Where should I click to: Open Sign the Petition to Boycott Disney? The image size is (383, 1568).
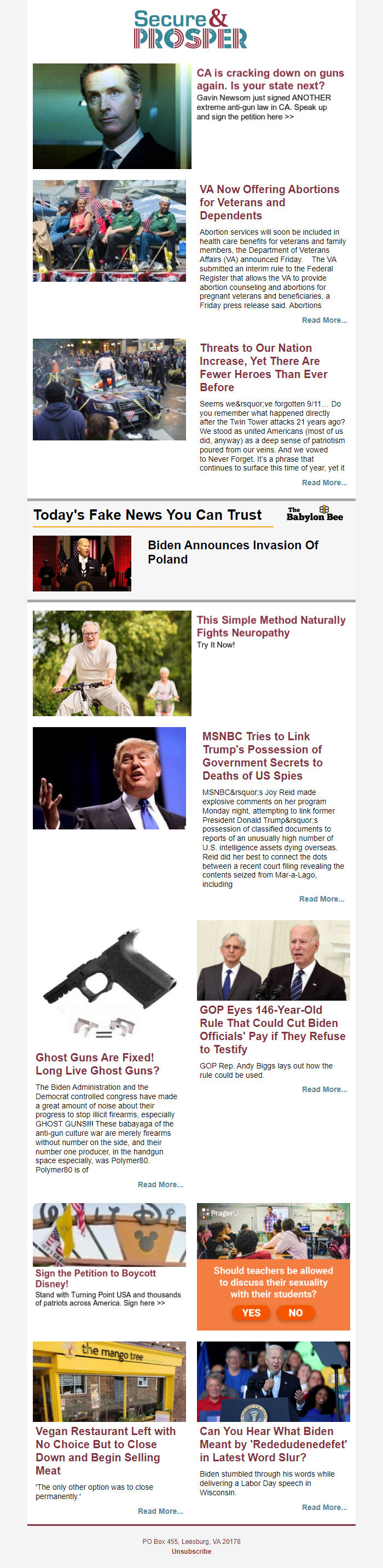[x=95, y=1278]
